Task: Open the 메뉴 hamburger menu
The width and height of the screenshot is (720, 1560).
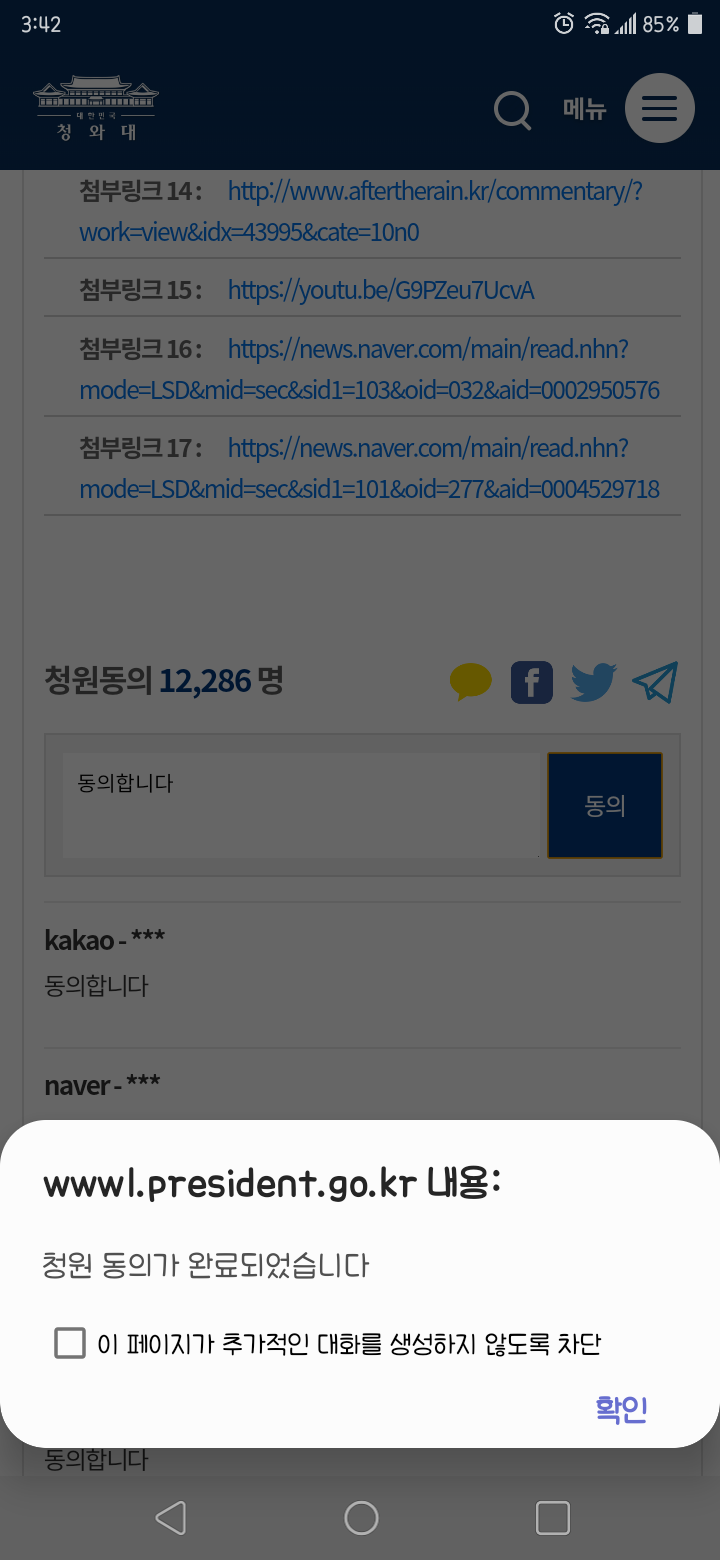Action: tap(659, 108)
